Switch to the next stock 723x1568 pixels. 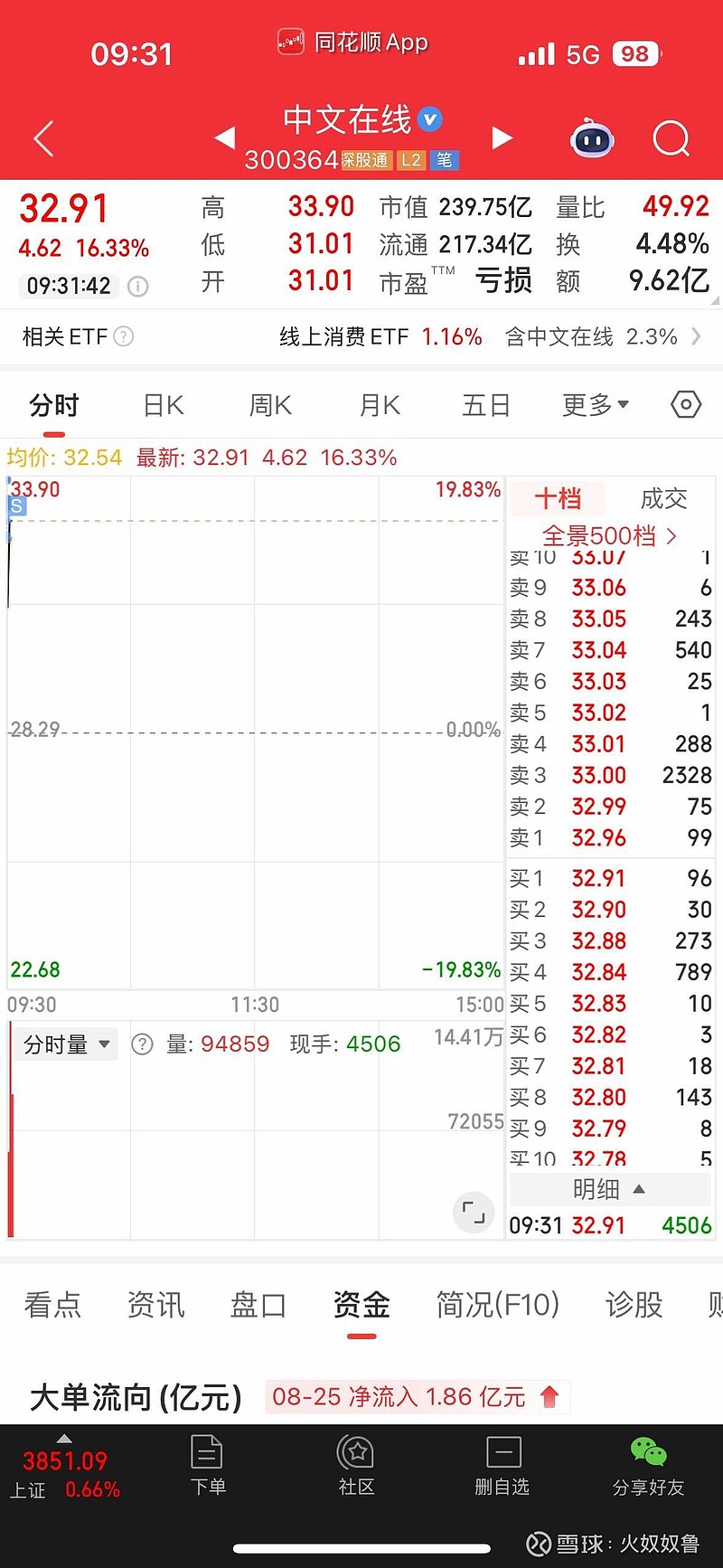coord(502,137)
